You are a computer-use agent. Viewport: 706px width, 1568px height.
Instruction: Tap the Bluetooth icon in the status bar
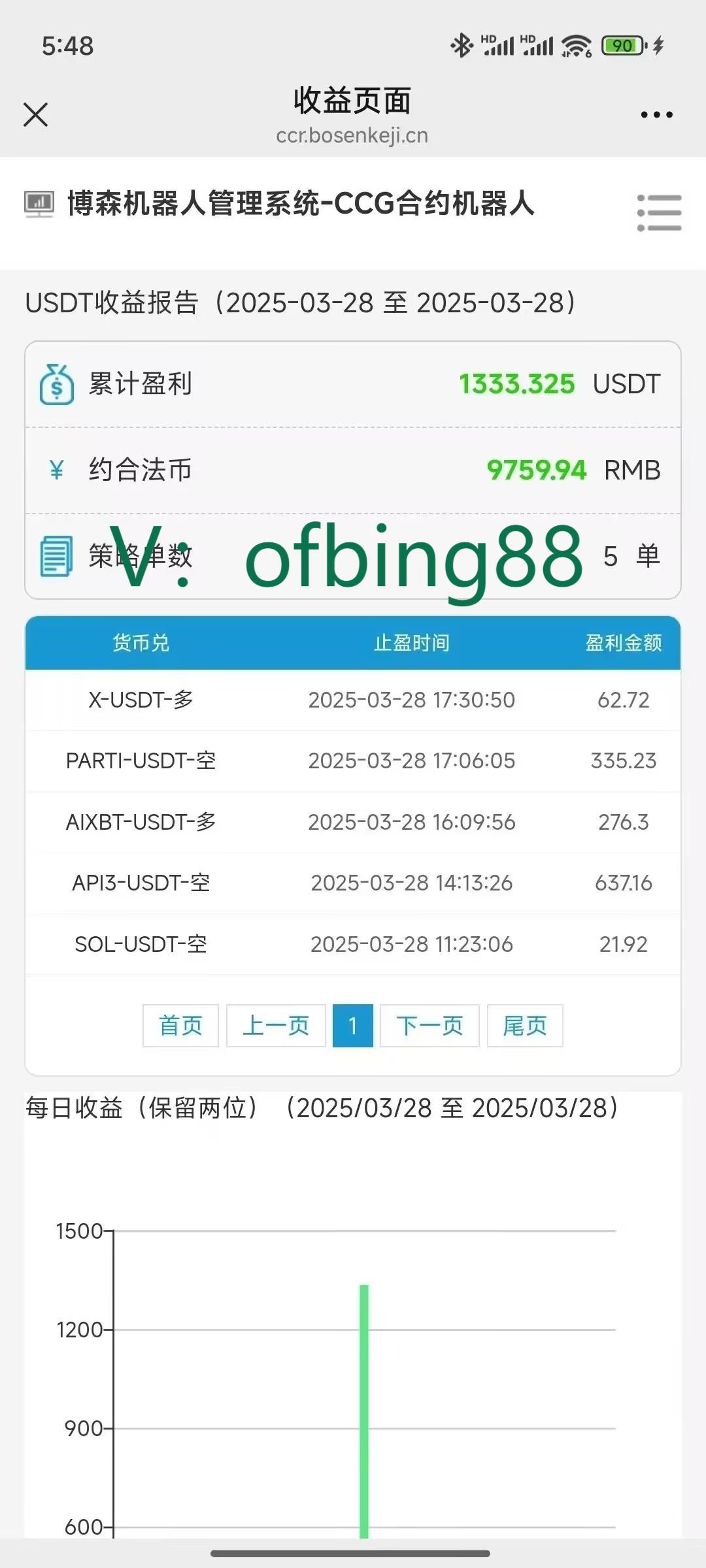point(462,44)
